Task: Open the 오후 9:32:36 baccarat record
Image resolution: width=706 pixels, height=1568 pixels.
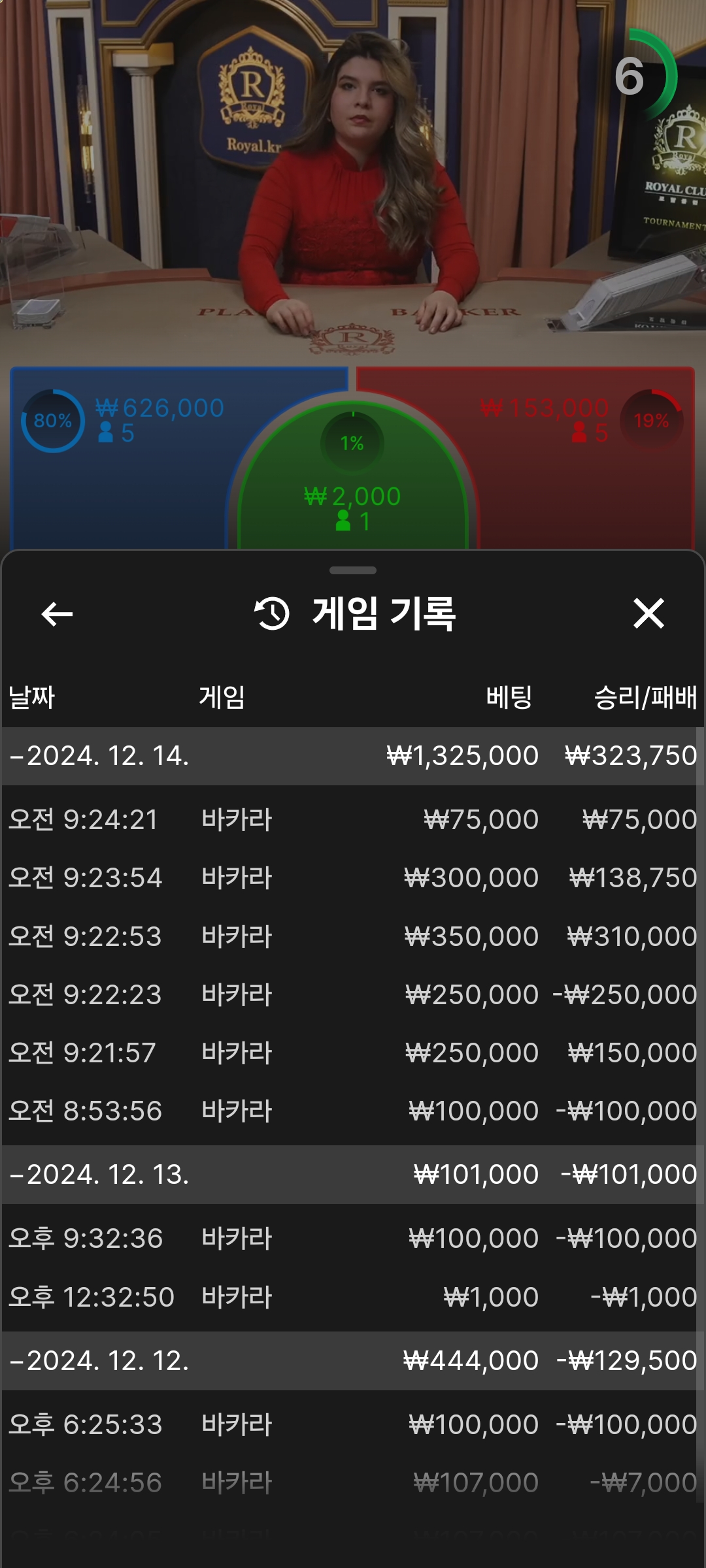Action: click(x=352, y=1238)
